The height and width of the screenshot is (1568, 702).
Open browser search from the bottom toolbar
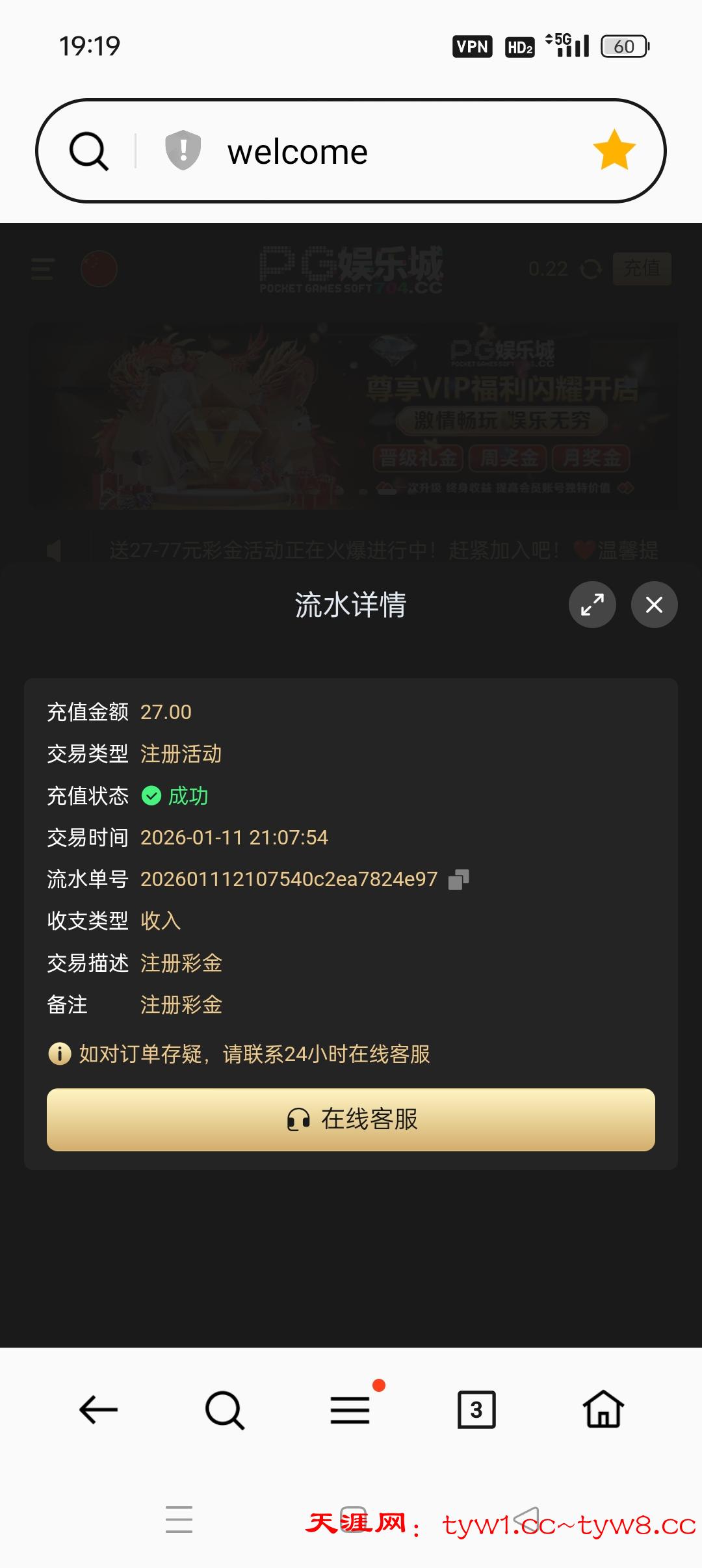click(224, 1410)
